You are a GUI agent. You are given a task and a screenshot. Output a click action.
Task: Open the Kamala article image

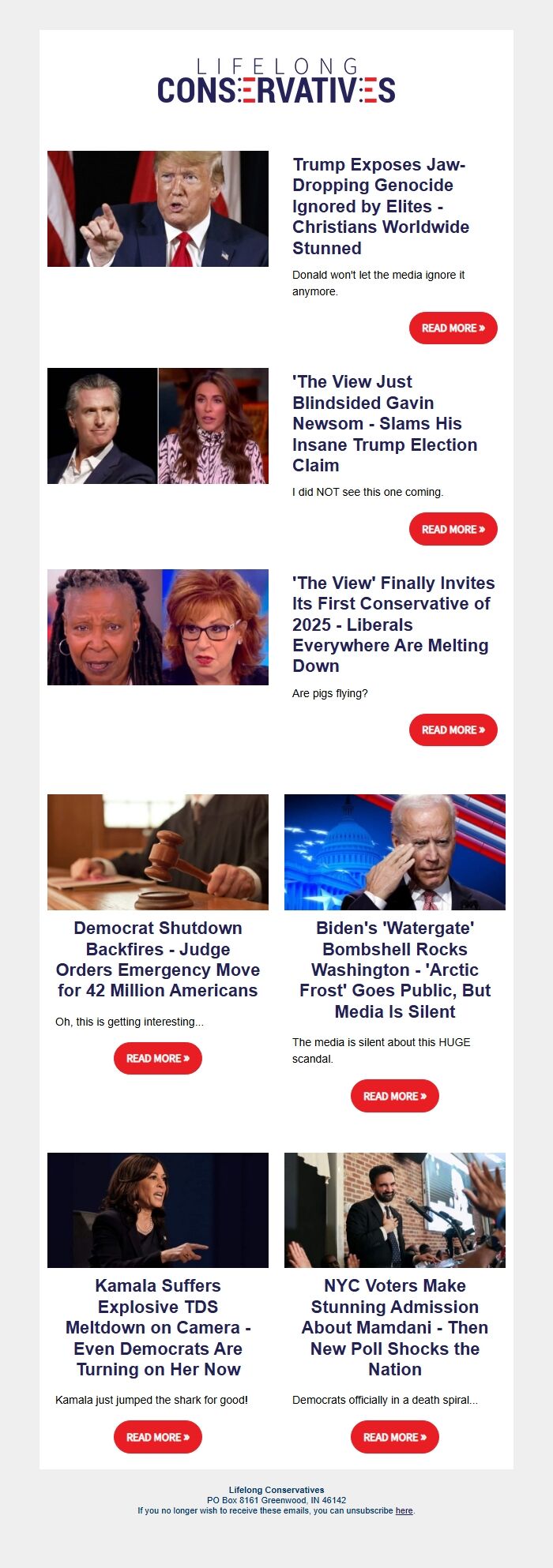click(x=158, y=1210)
